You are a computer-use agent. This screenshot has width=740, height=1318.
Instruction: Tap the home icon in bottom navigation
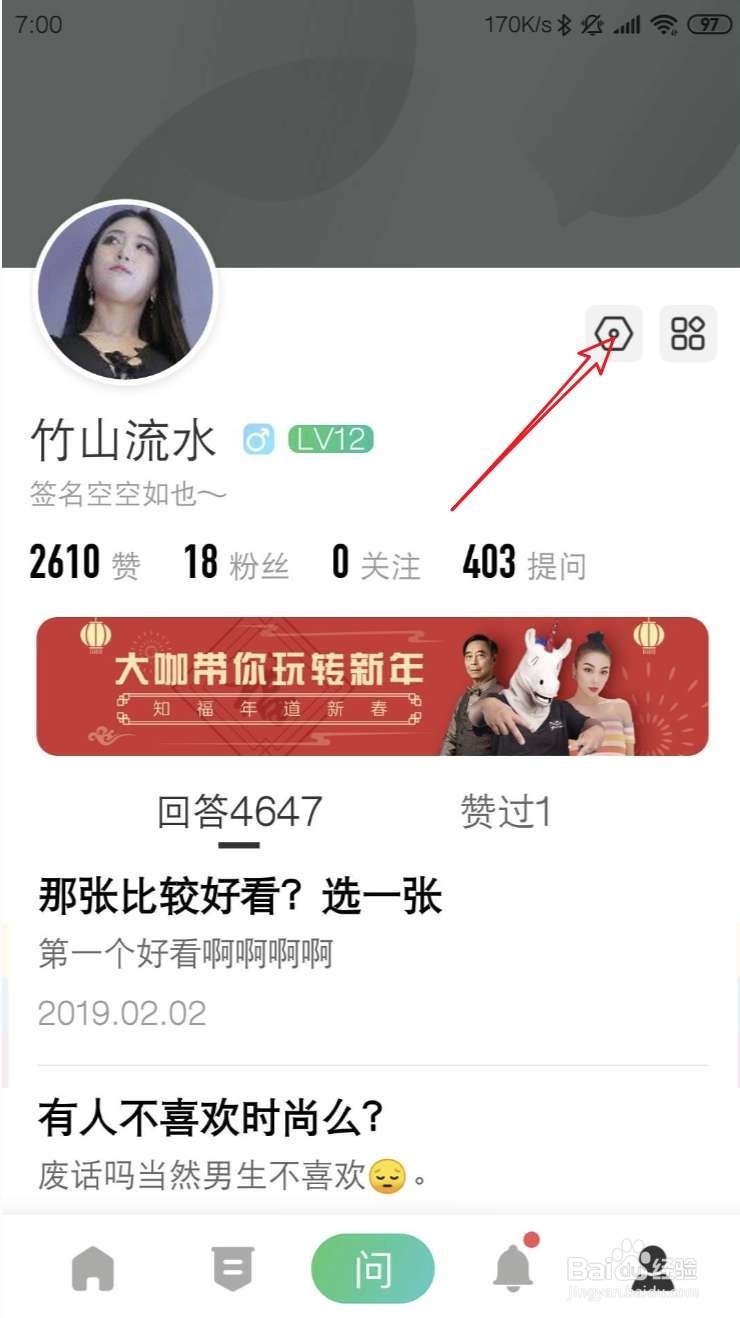93,1268
